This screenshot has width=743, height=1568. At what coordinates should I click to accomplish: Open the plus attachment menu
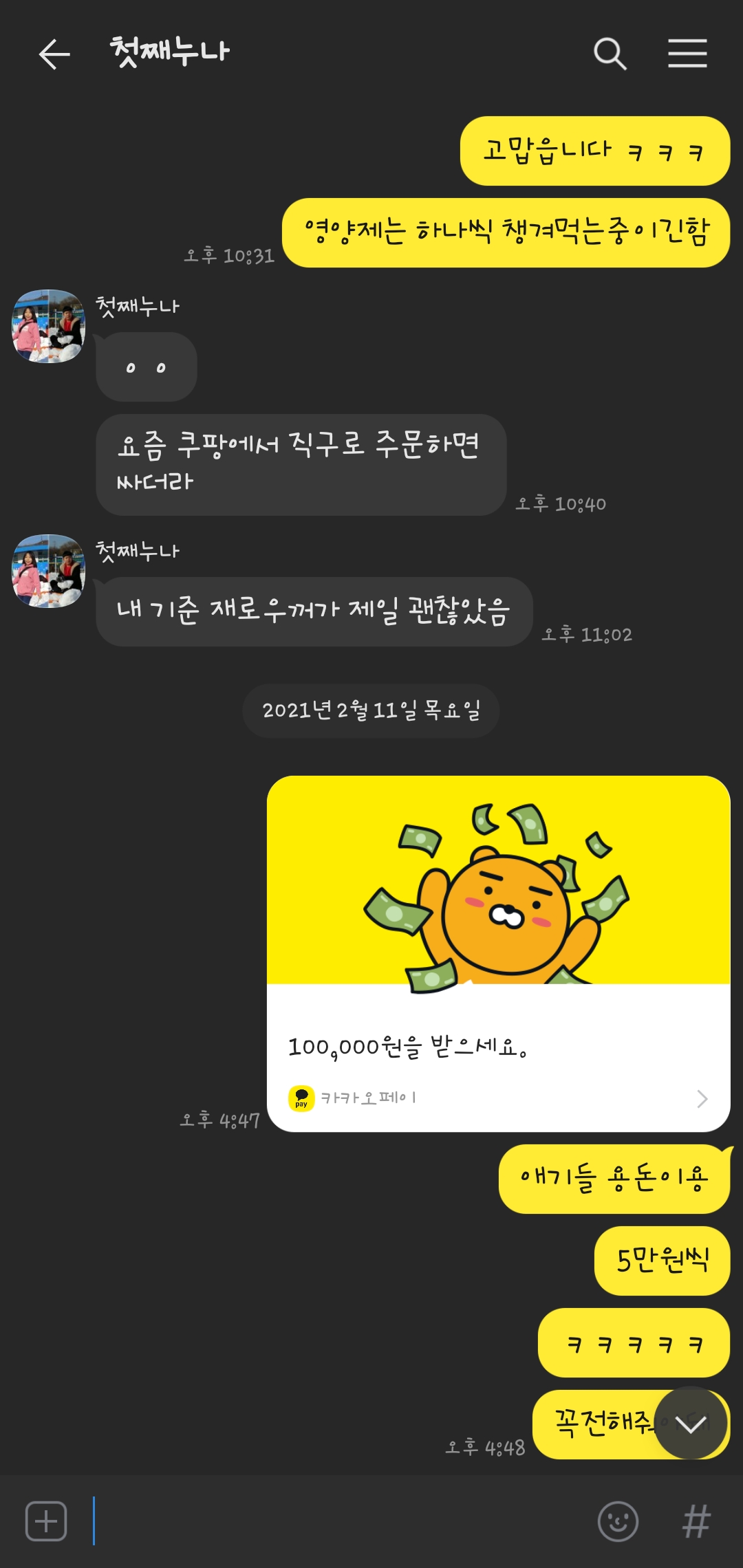[x=46, y=1521]
